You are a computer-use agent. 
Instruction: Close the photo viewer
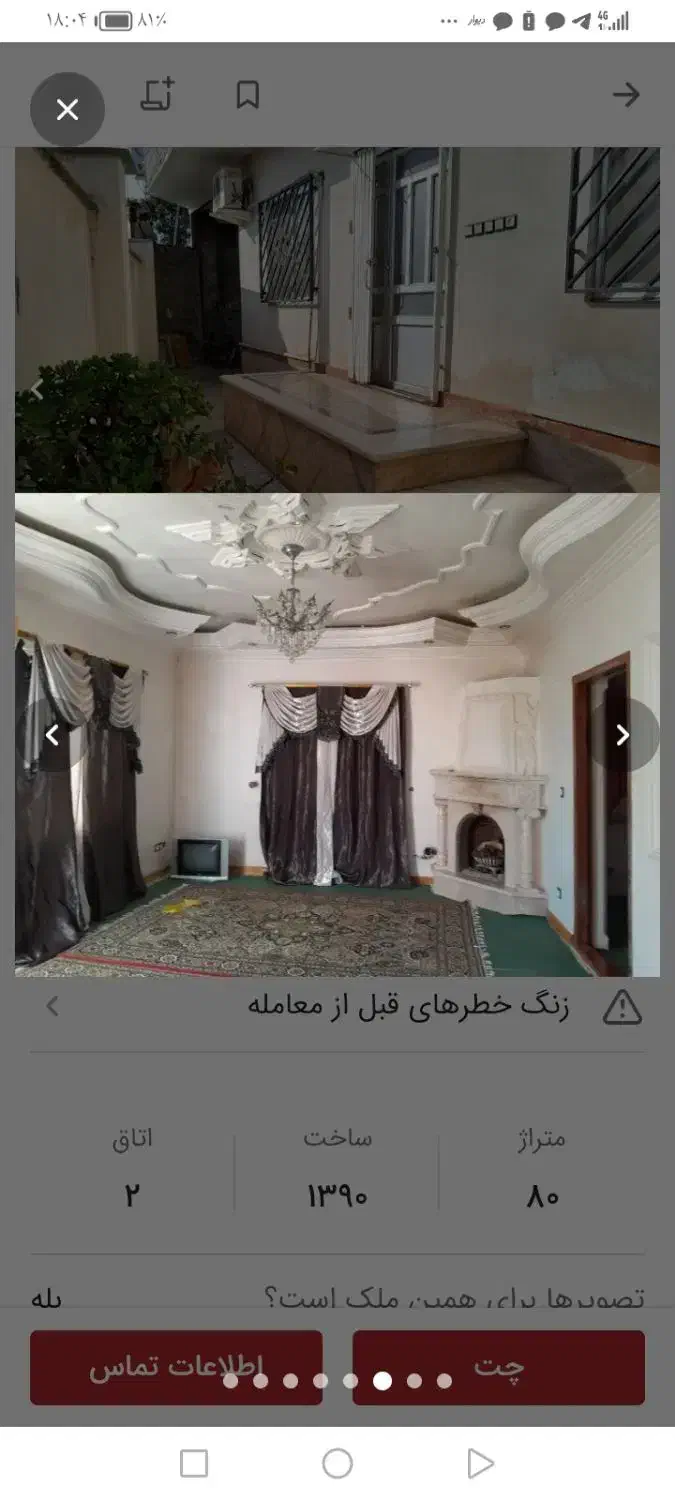67,109
